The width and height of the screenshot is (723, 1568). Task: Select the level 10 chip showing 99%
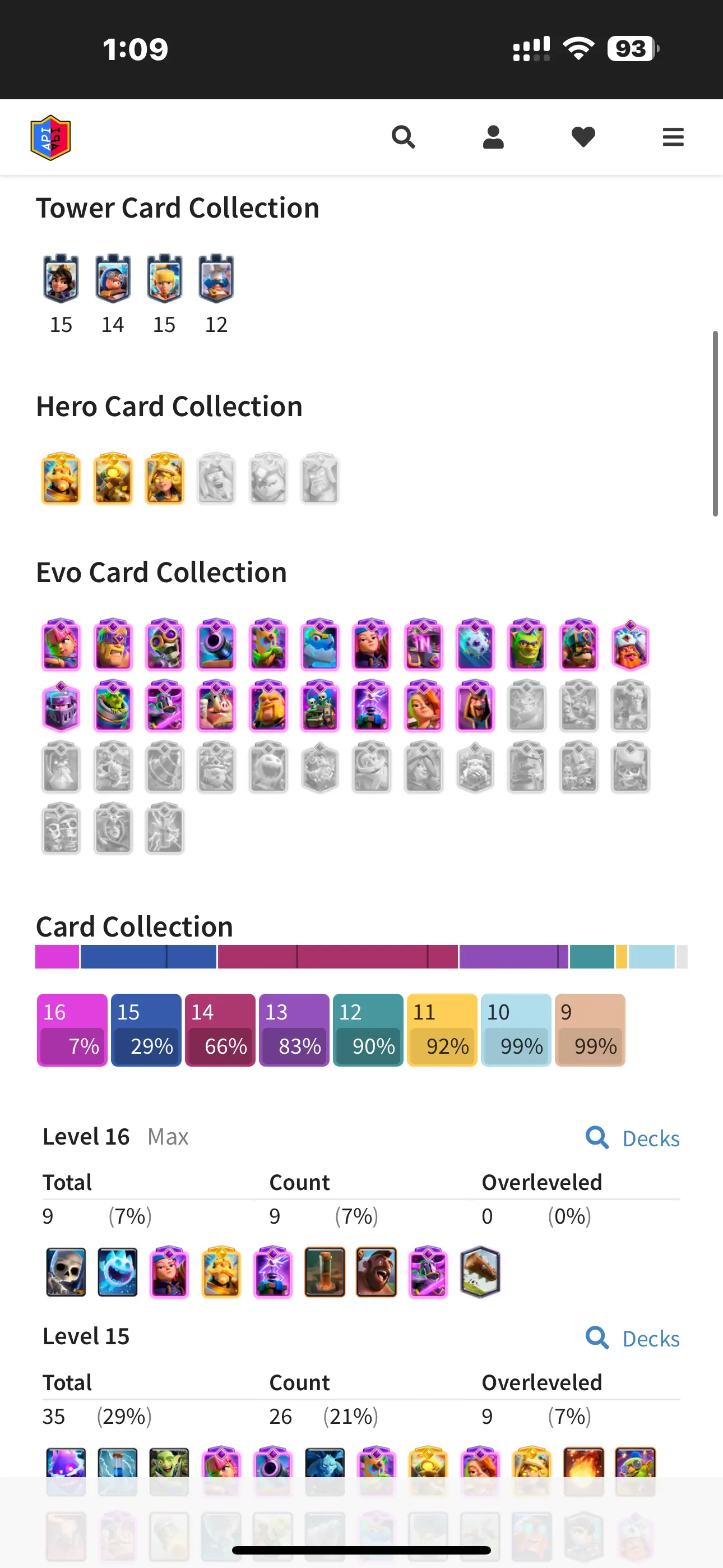click(516, 1030)
